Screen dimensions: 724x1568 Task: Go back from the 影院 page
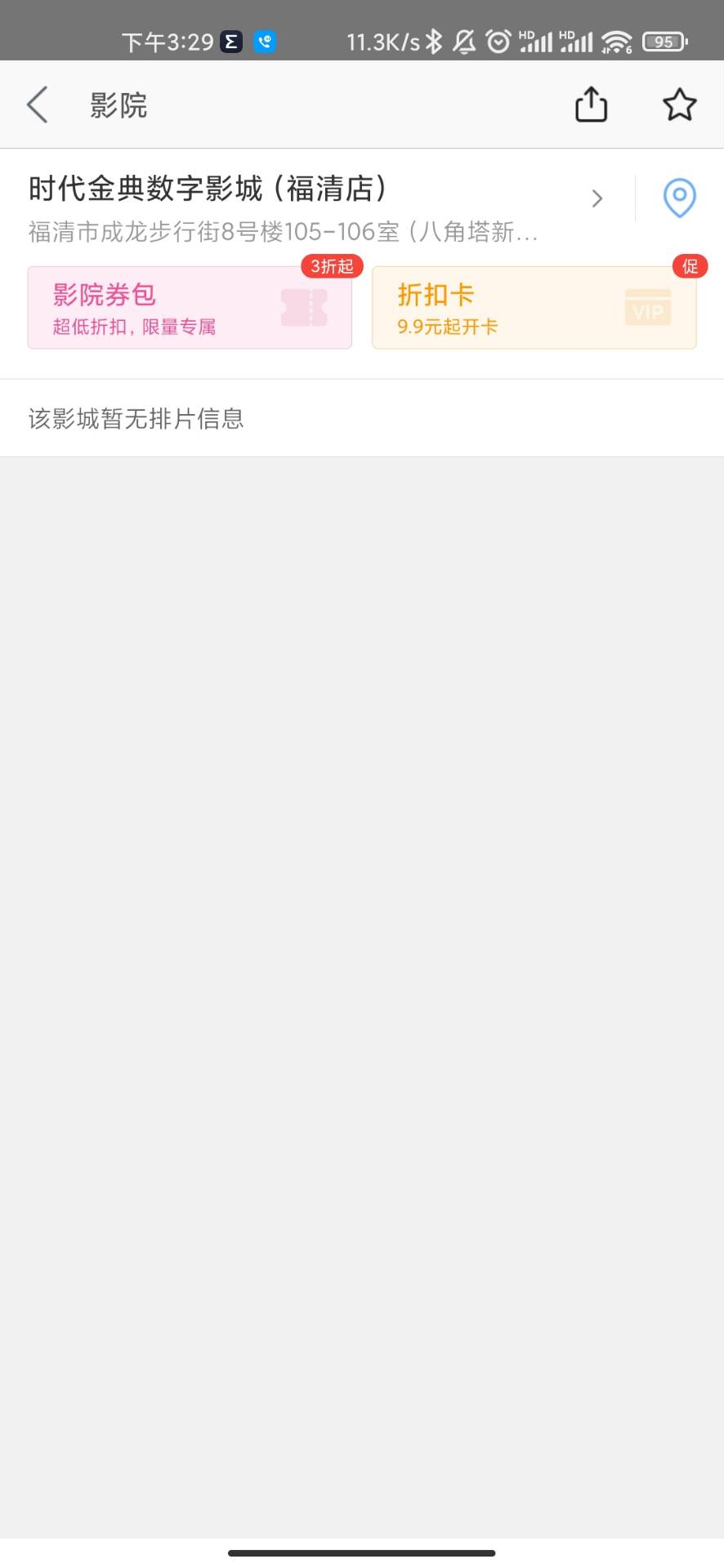click(x=38, y=105)
